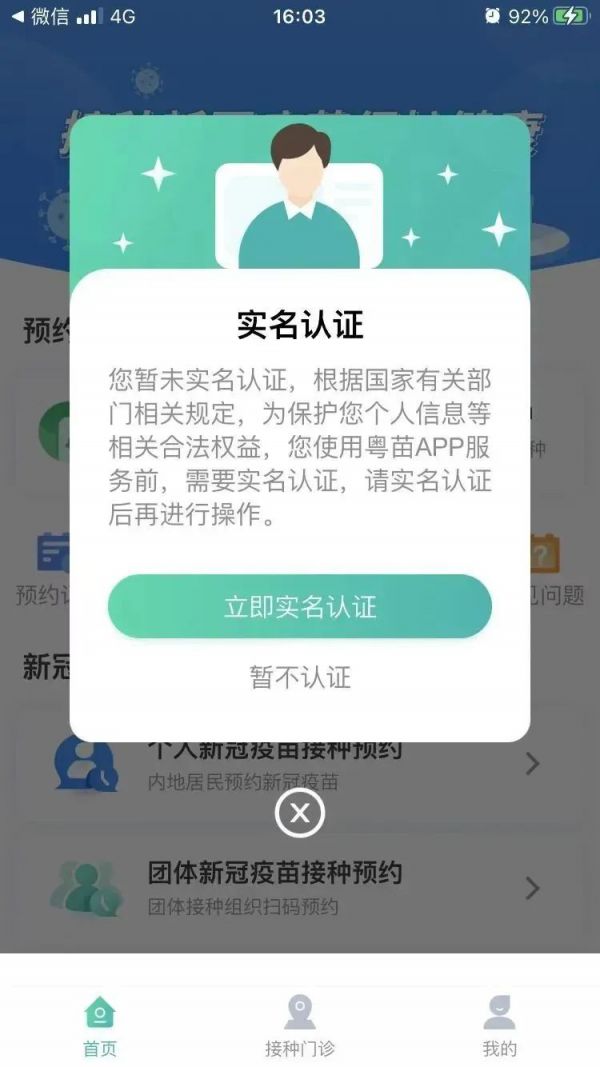The image size is (600, 1067).
Task: Tap 立即实名认证 button
Action: tap(300, 606)
